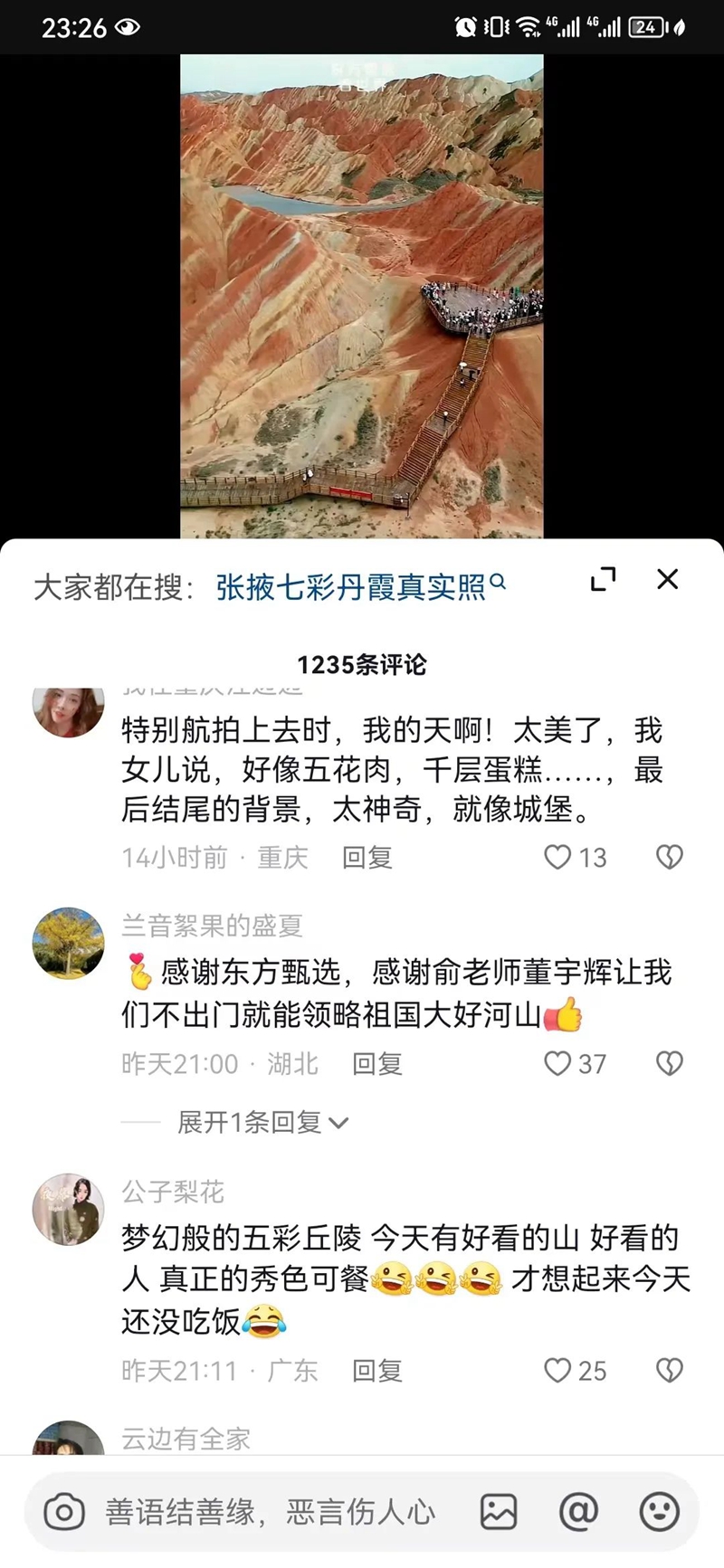Close the comments panel
This screenshot has width=724, height=1568.
(x=668, y=579)
